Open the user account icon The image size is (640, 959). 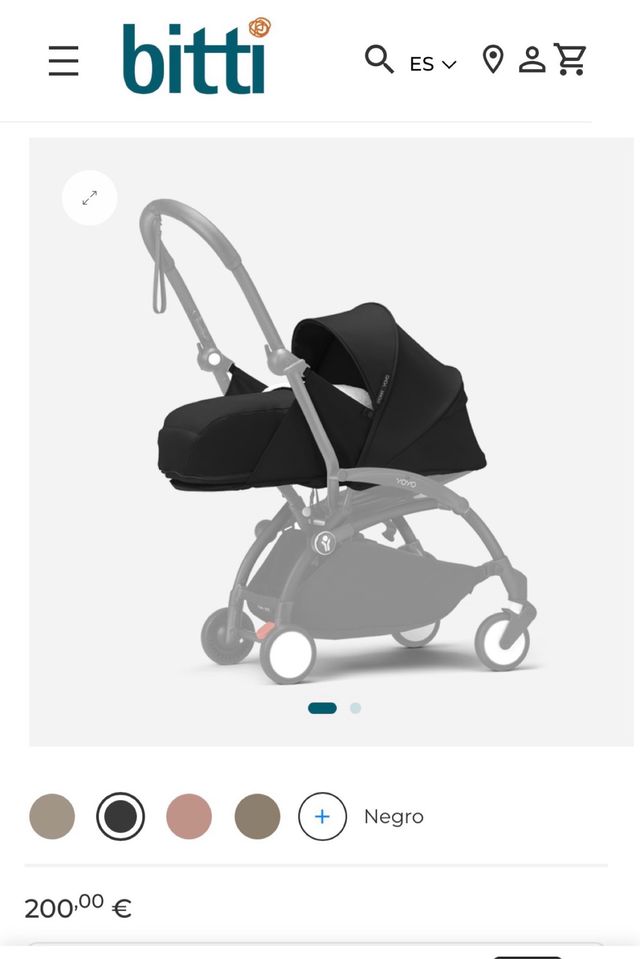[x=532, y=60]
